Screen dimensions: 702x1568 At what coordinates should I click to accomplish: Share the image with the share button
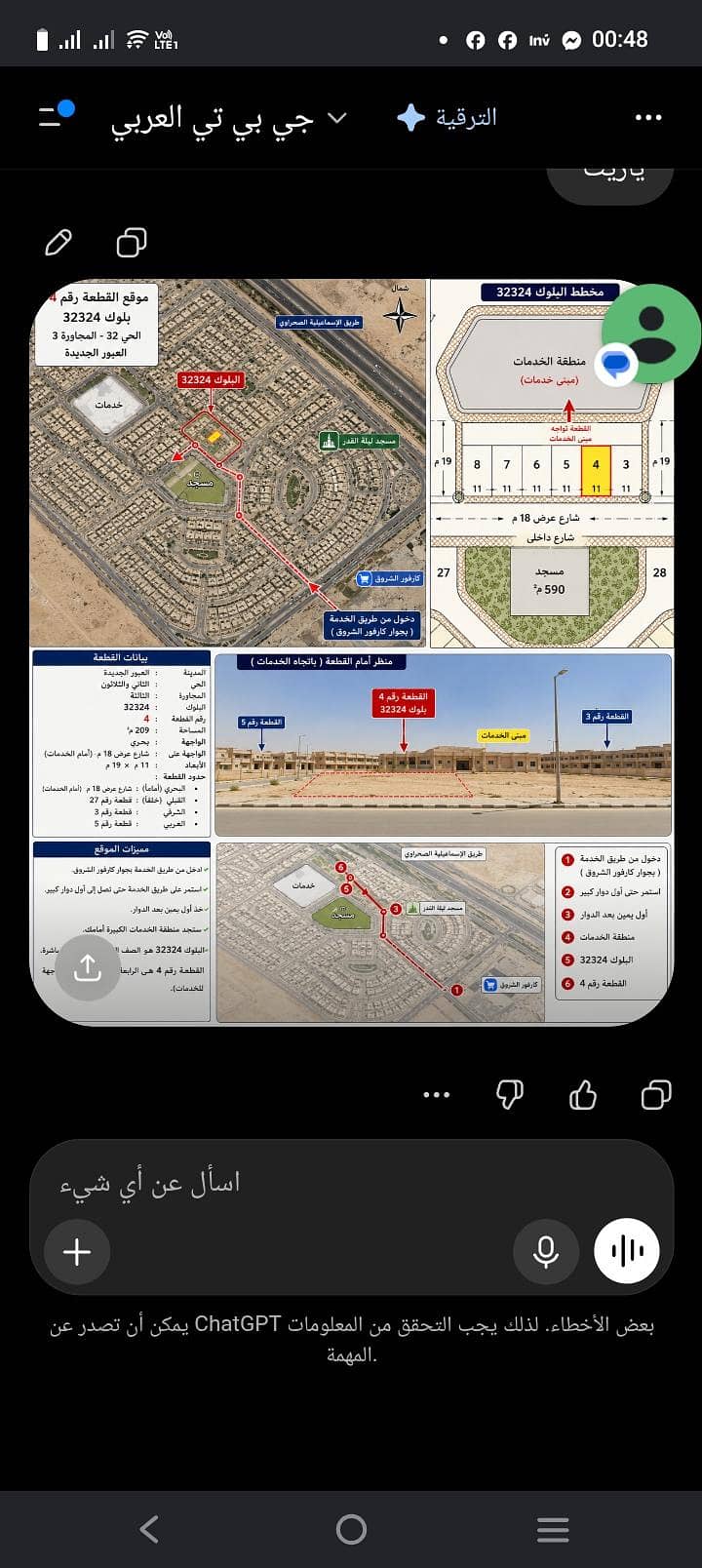coord(87,967)
